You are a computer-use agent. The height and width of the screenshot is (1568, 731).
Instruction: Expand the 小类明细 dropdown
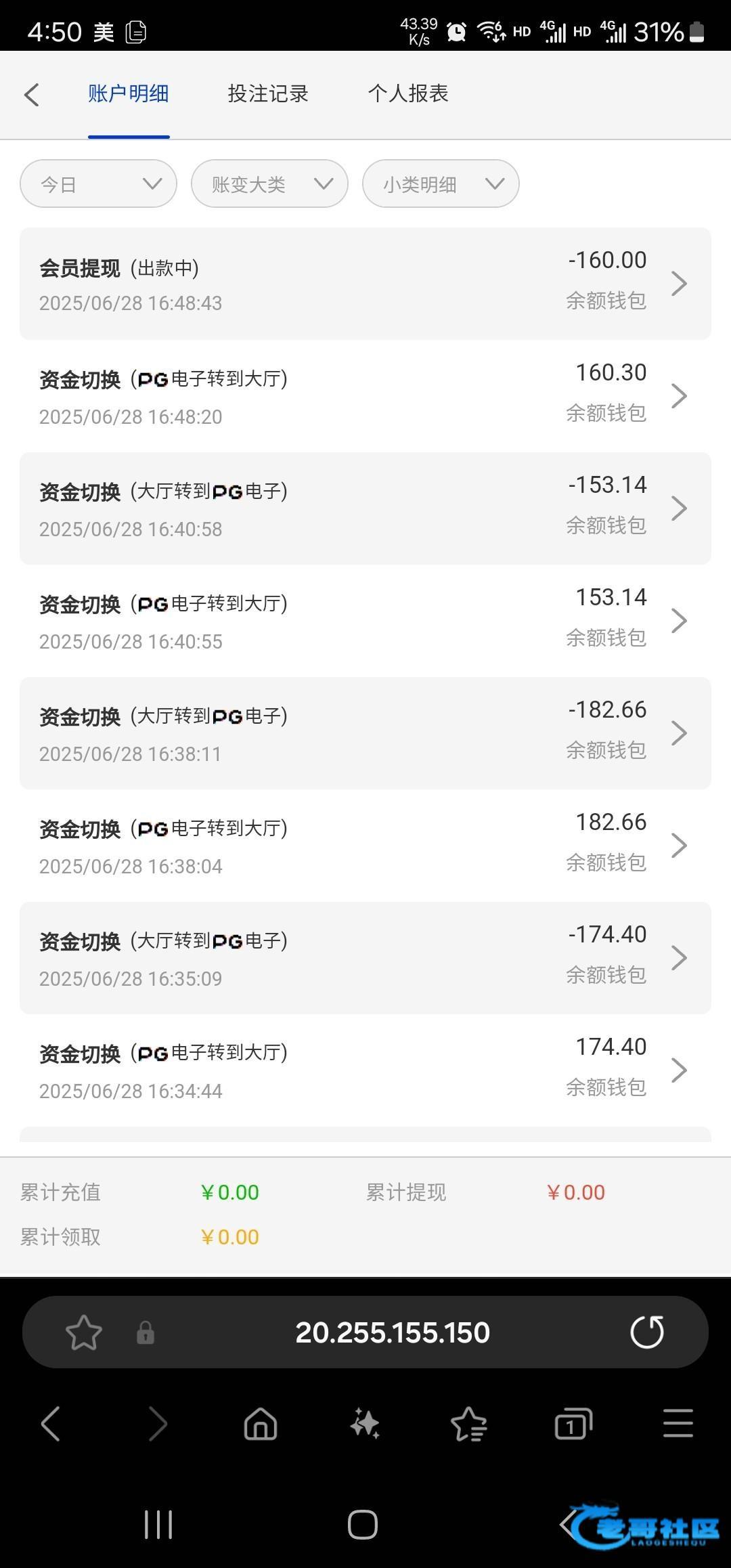(441, 183)
